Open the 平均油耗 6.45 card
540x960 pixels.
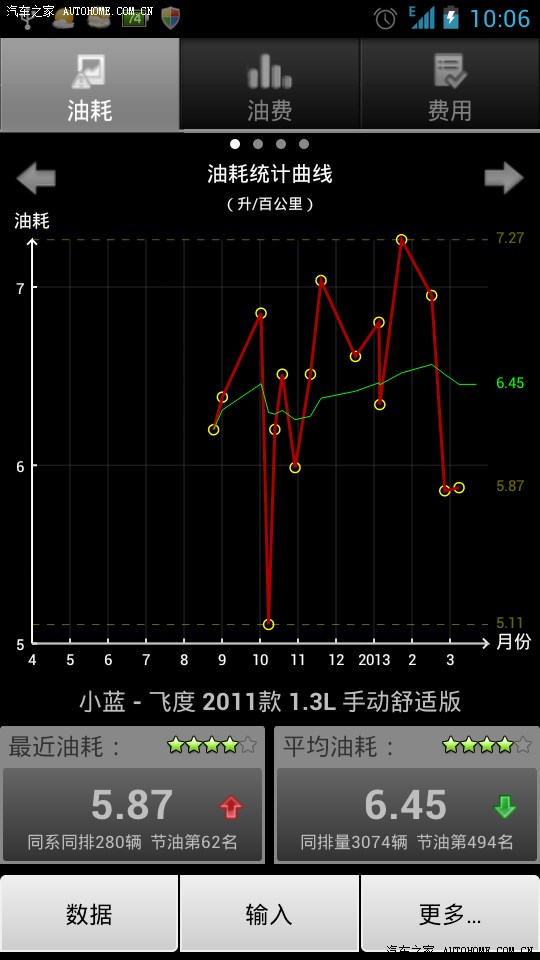[407, 795]
